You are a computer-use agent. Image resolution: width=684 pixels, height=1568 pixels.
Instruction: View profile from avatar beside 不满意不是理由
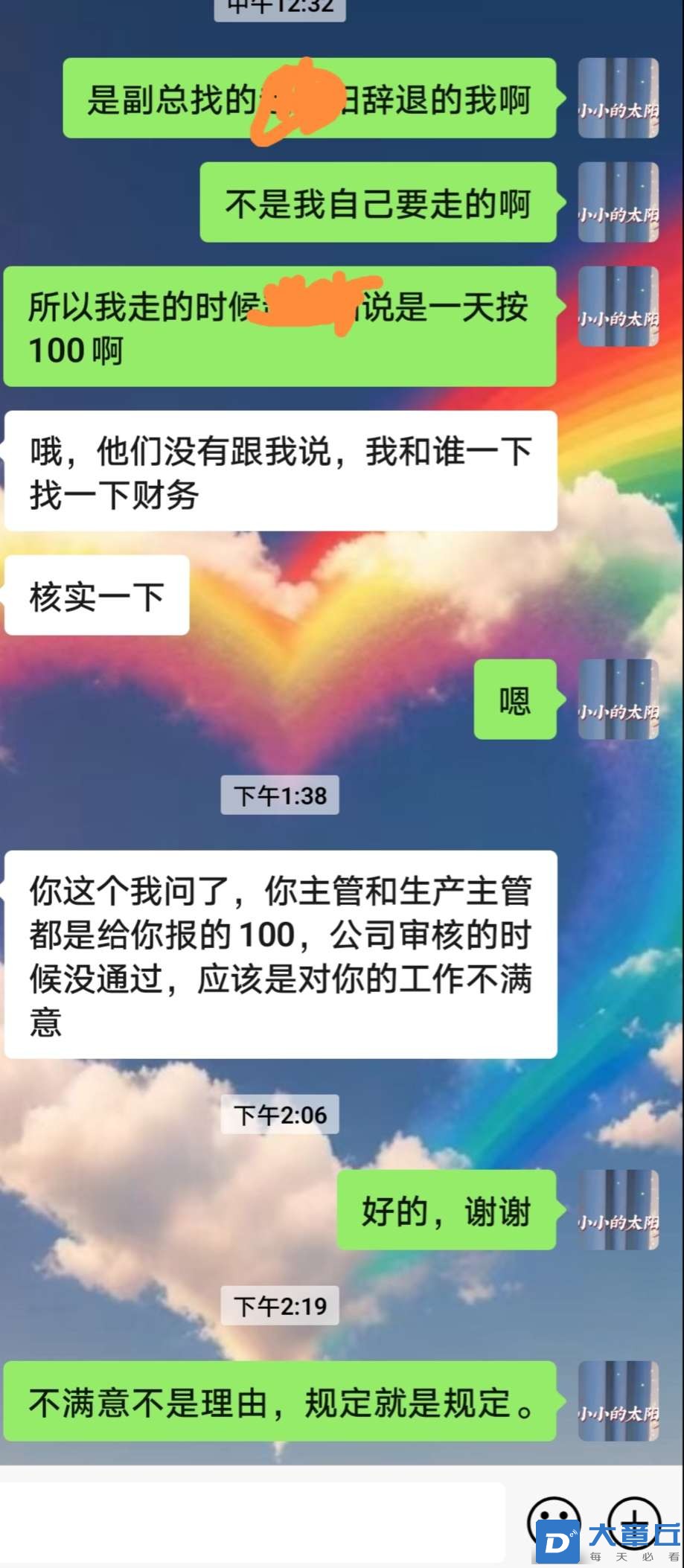pos(618,1401)
